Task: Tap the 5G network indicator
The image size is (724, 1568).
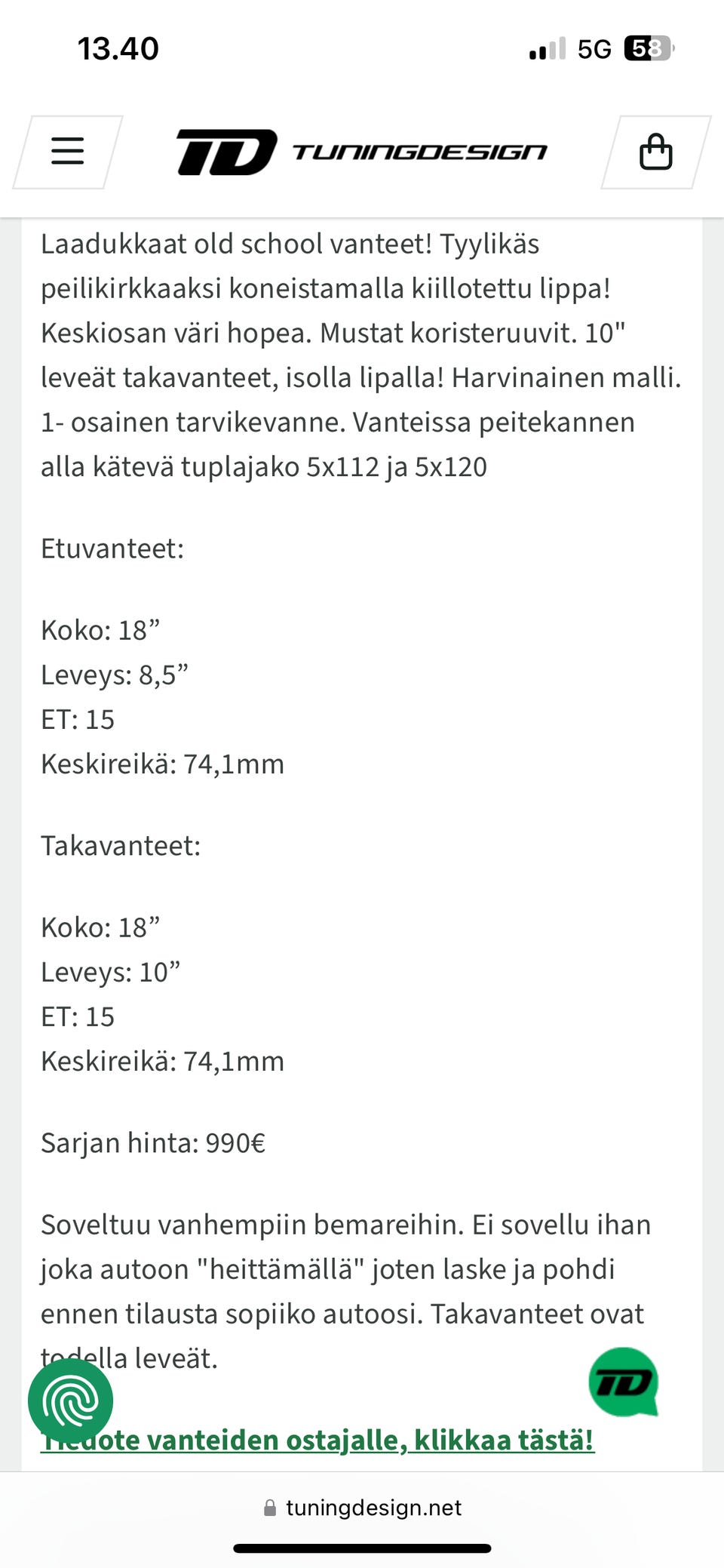Action: pos(595,48)
